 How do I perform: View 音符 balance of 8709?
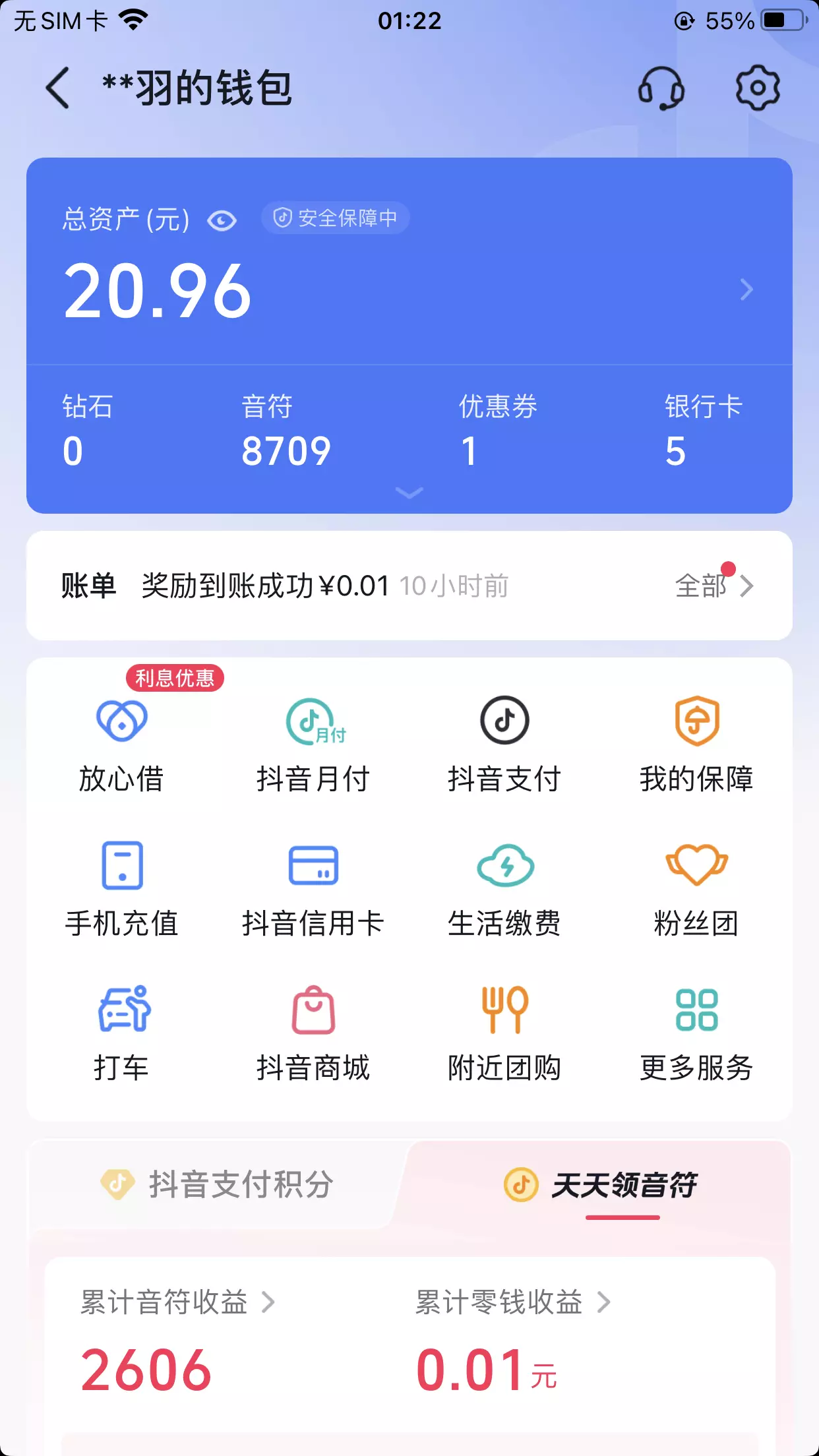click(286, 432)
